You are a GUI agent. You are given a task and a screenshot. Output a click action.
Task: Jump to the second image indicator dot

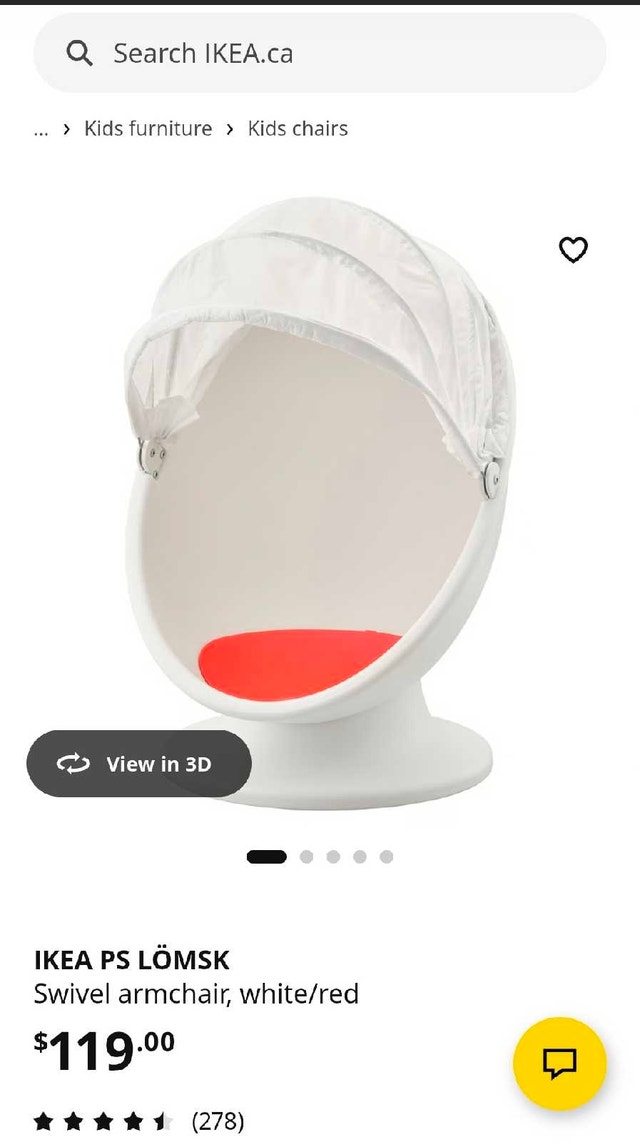pos(307,856)
